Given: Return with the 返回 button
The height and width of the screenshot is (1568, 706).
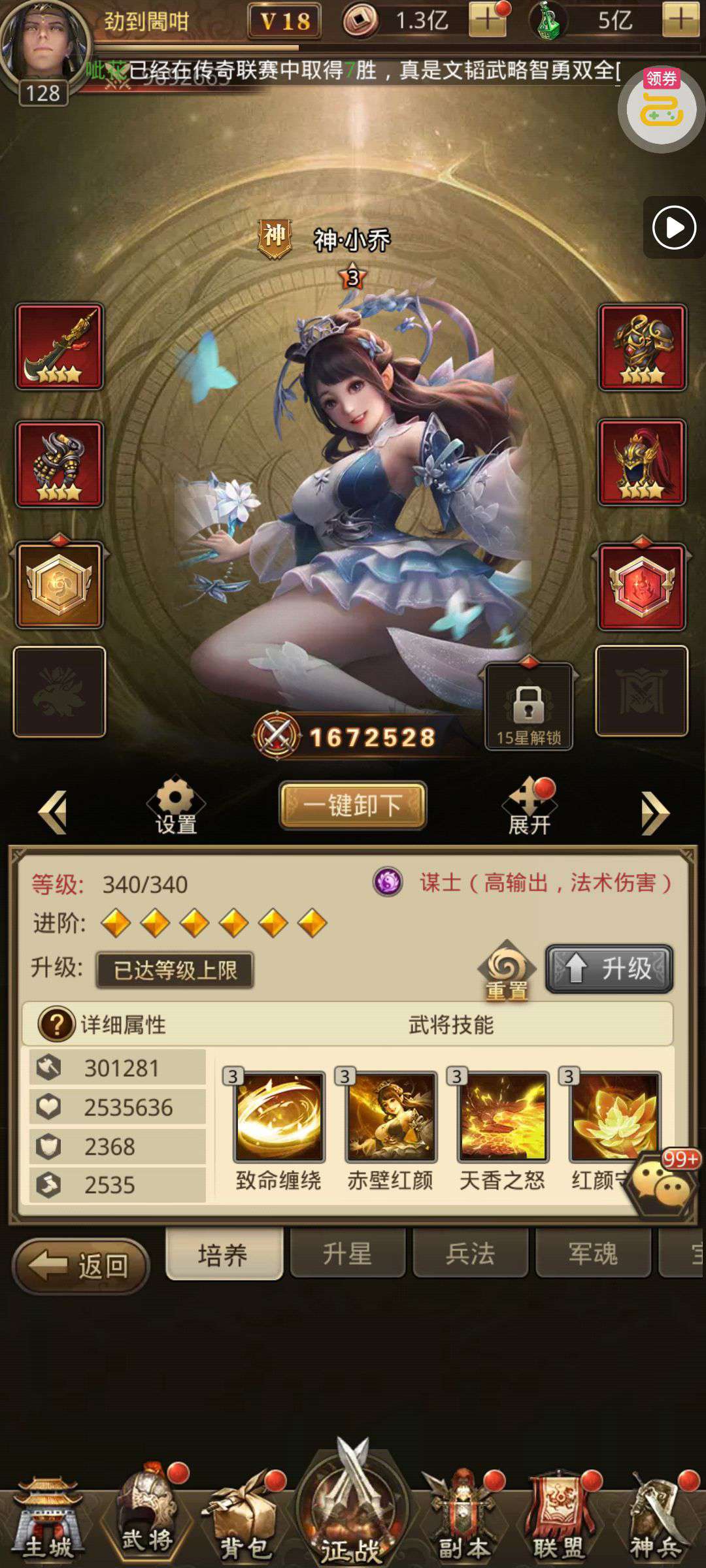Looking at the screenshot, I should (81, 1266).
